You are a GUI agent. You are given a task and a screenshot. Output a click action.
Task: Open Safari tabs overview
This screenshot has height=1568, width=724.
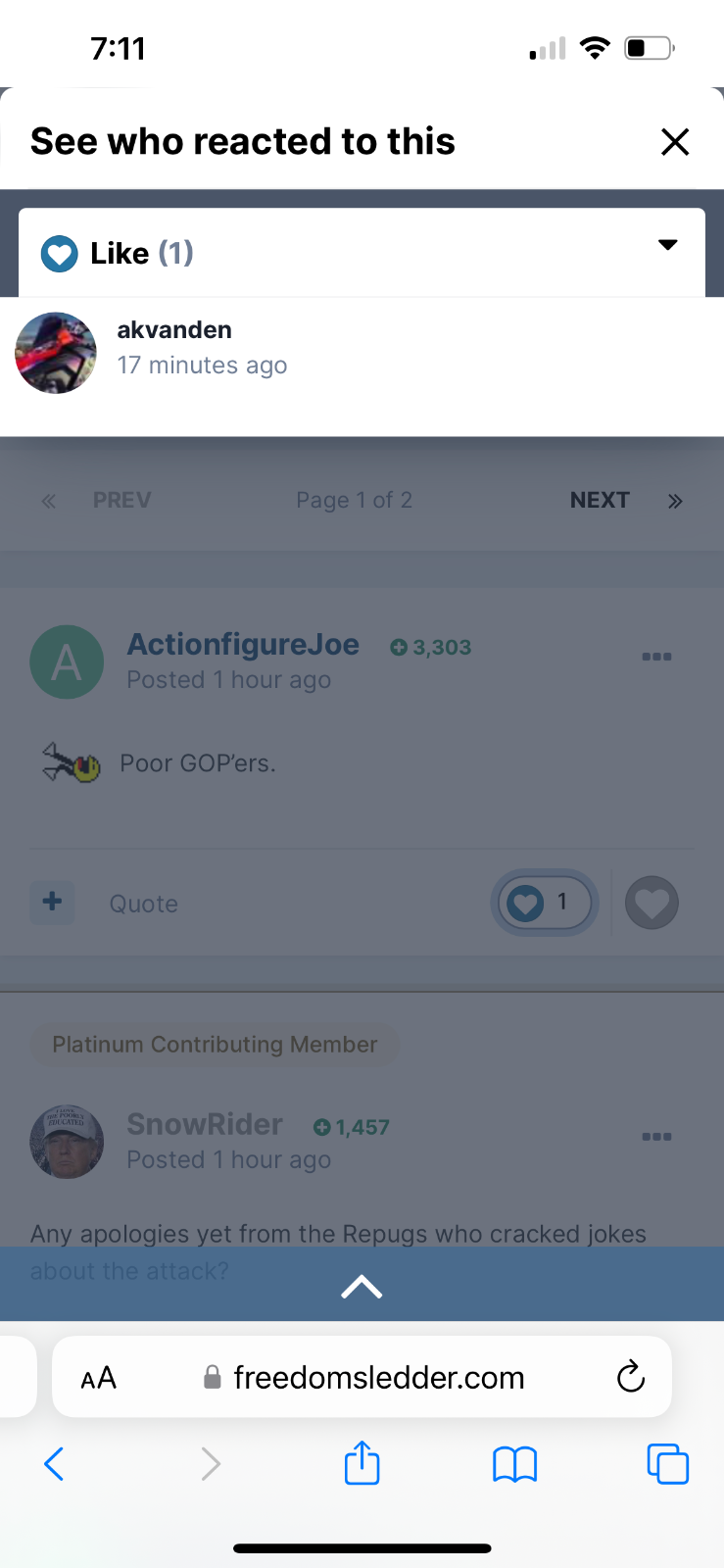pyautogui.click(x=668, y=1464)
